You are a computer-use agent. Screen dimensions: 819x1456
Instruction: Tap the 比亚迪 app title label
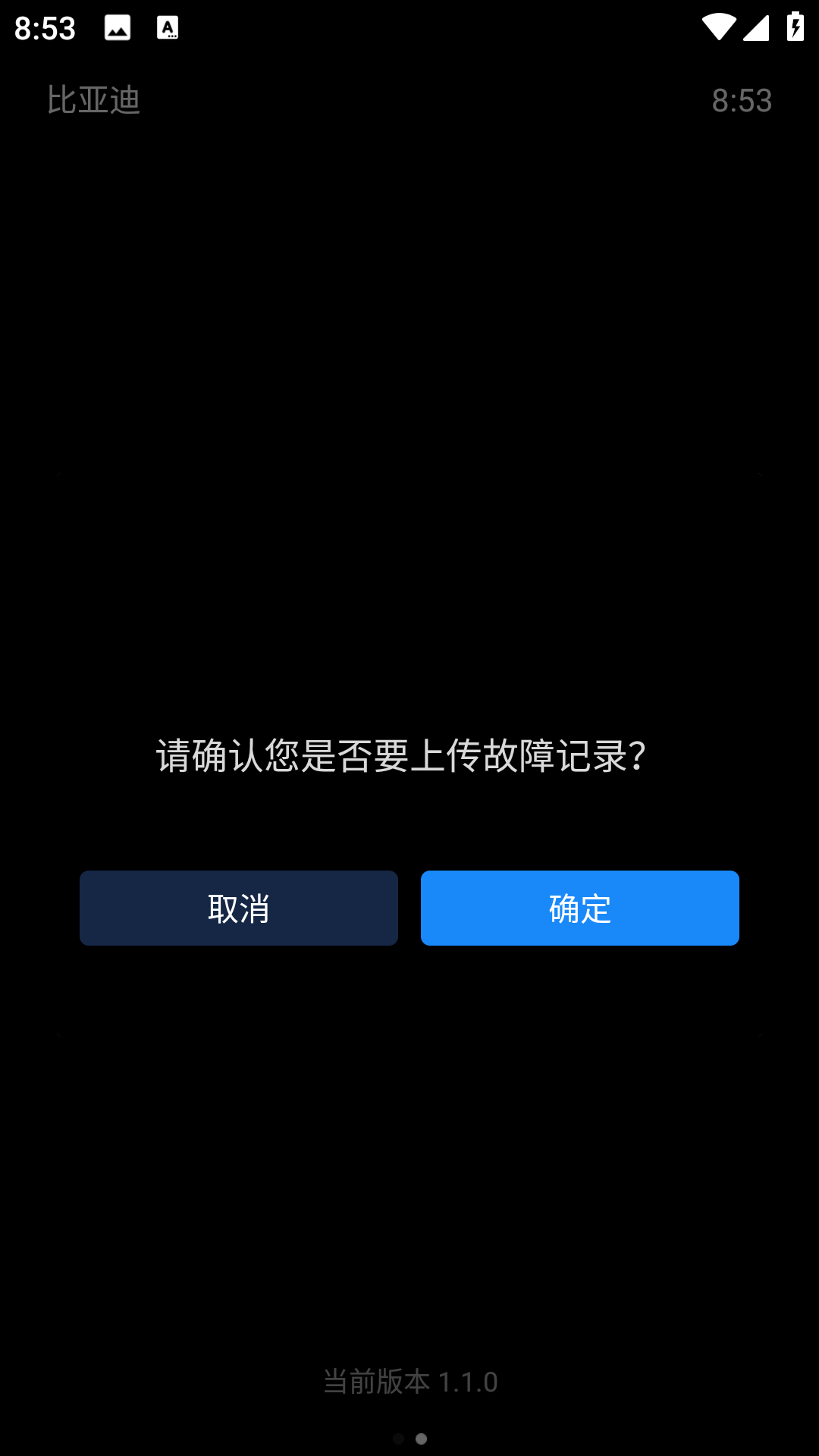(93, 98)
